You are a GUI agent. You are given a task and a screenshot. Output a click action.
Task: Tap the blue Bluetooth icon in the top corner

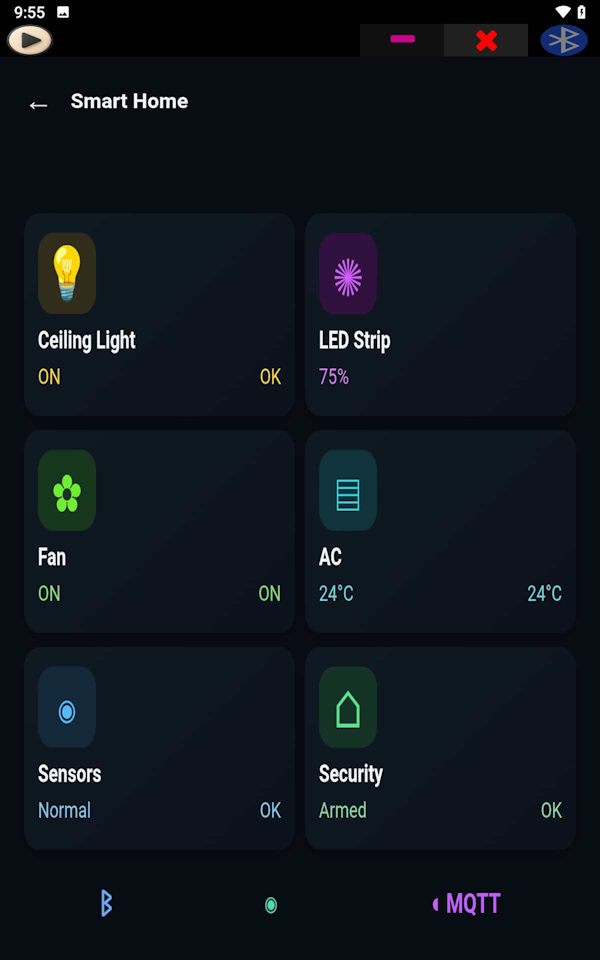click(564, 40)
